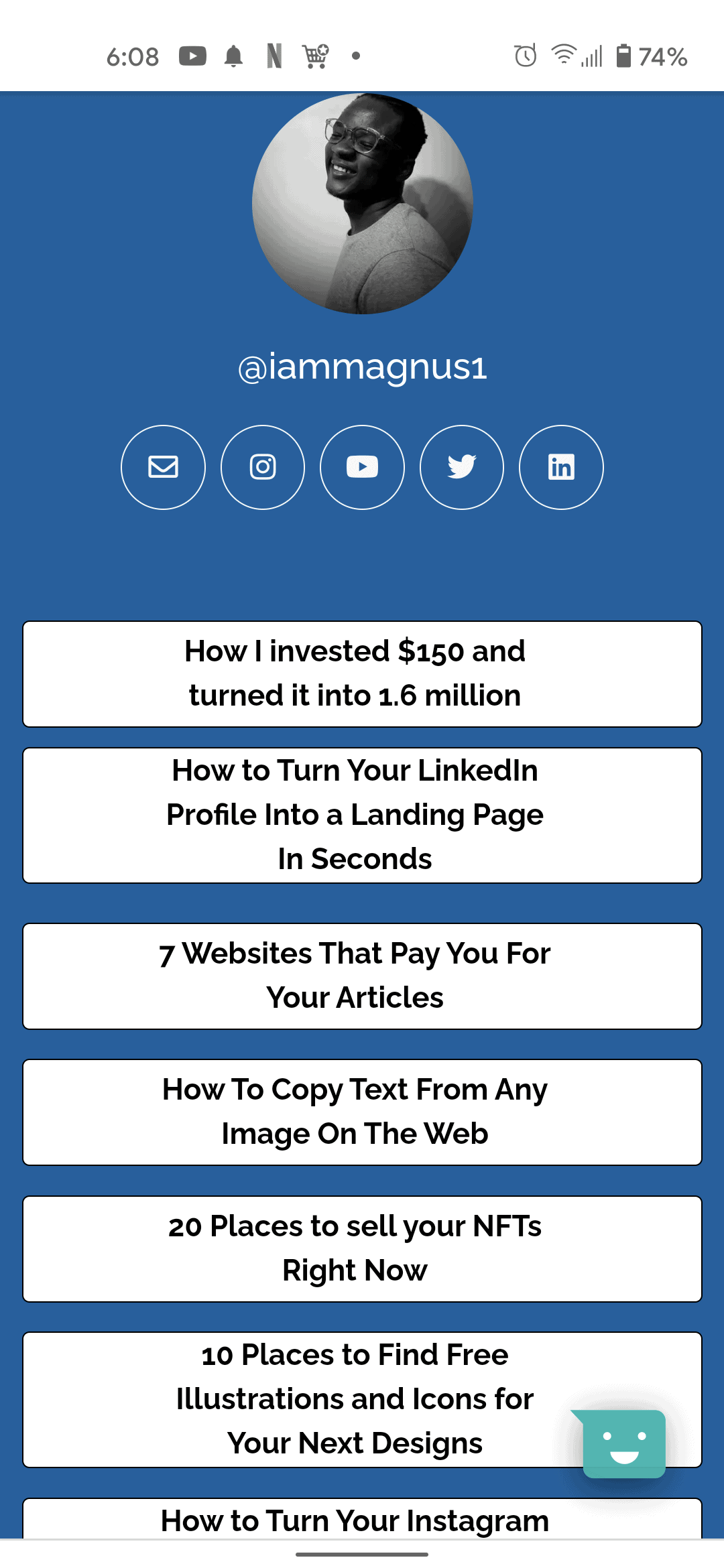Open 'How To Copy Text From Any Image'
The width and height of the screenshot is (724, 1568).
(362, 1112)
